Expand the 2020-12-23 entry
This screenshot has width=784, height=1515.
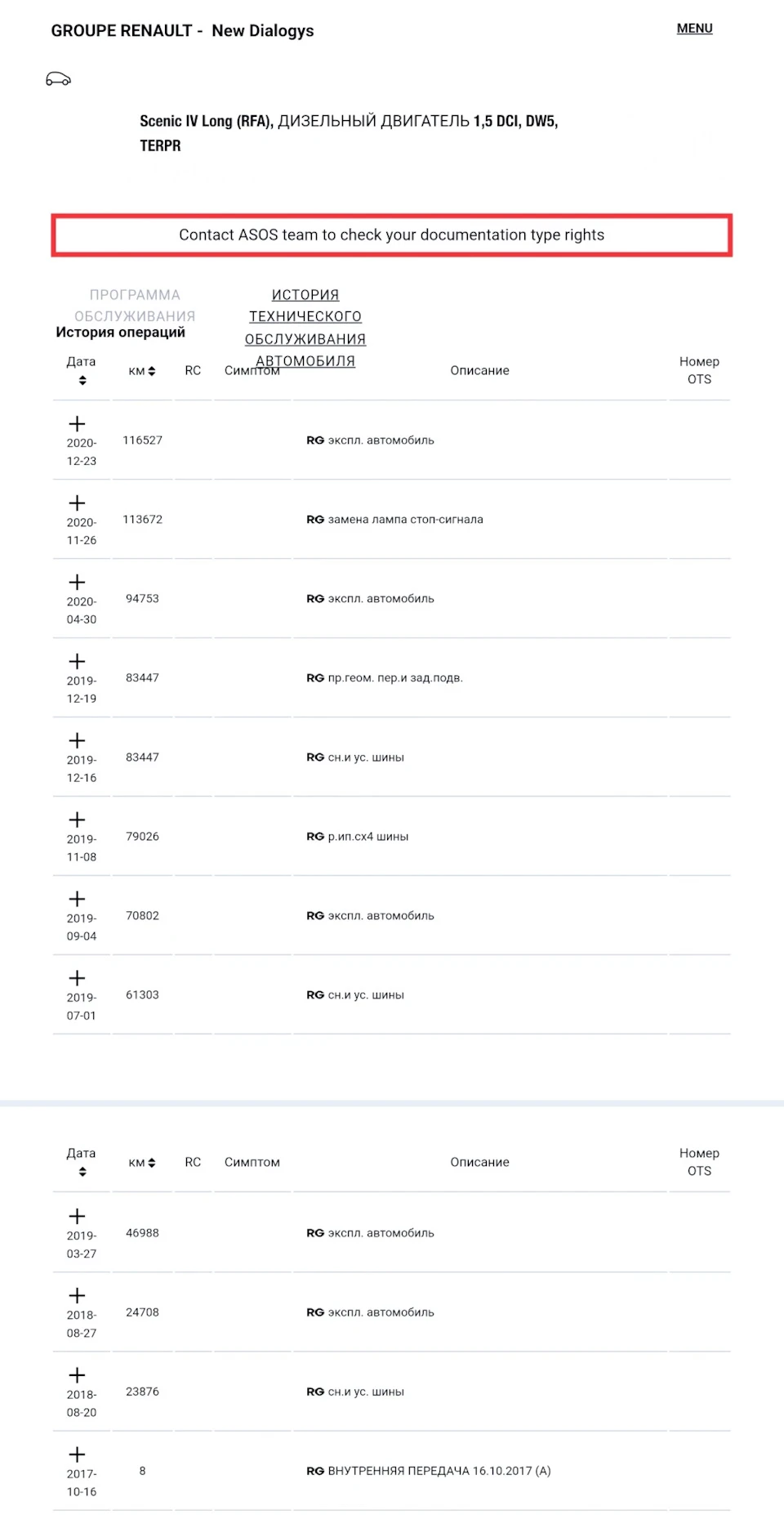coord(77,423)
